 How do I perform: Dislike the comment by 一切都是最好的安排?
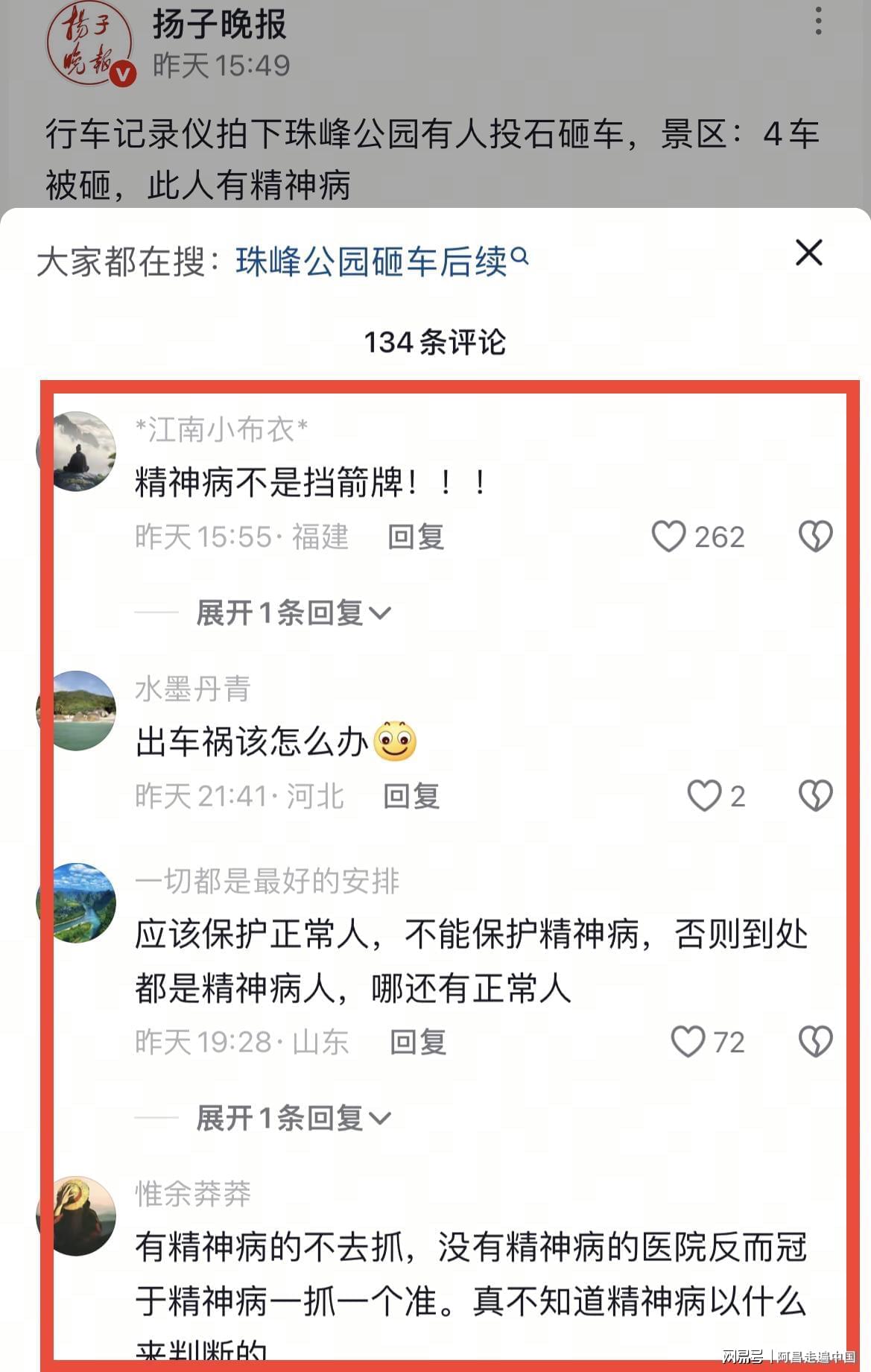pos(815,1042)
